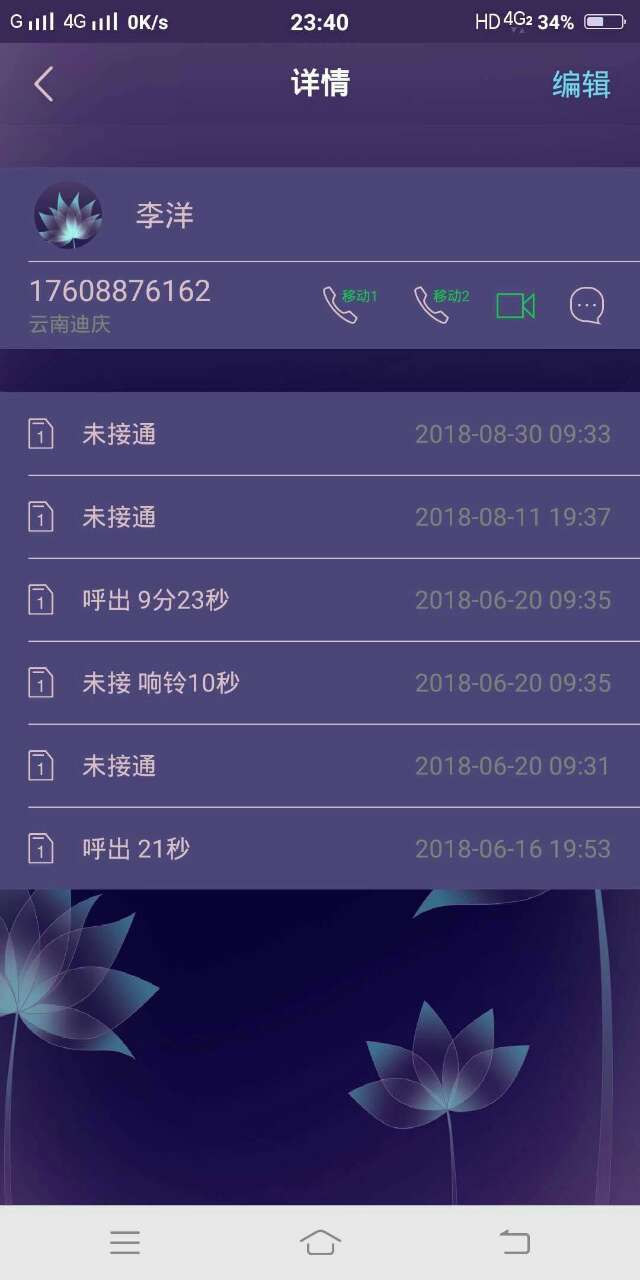Go to the home screen
The image size is (640, 1280).
pos(320,1242)
